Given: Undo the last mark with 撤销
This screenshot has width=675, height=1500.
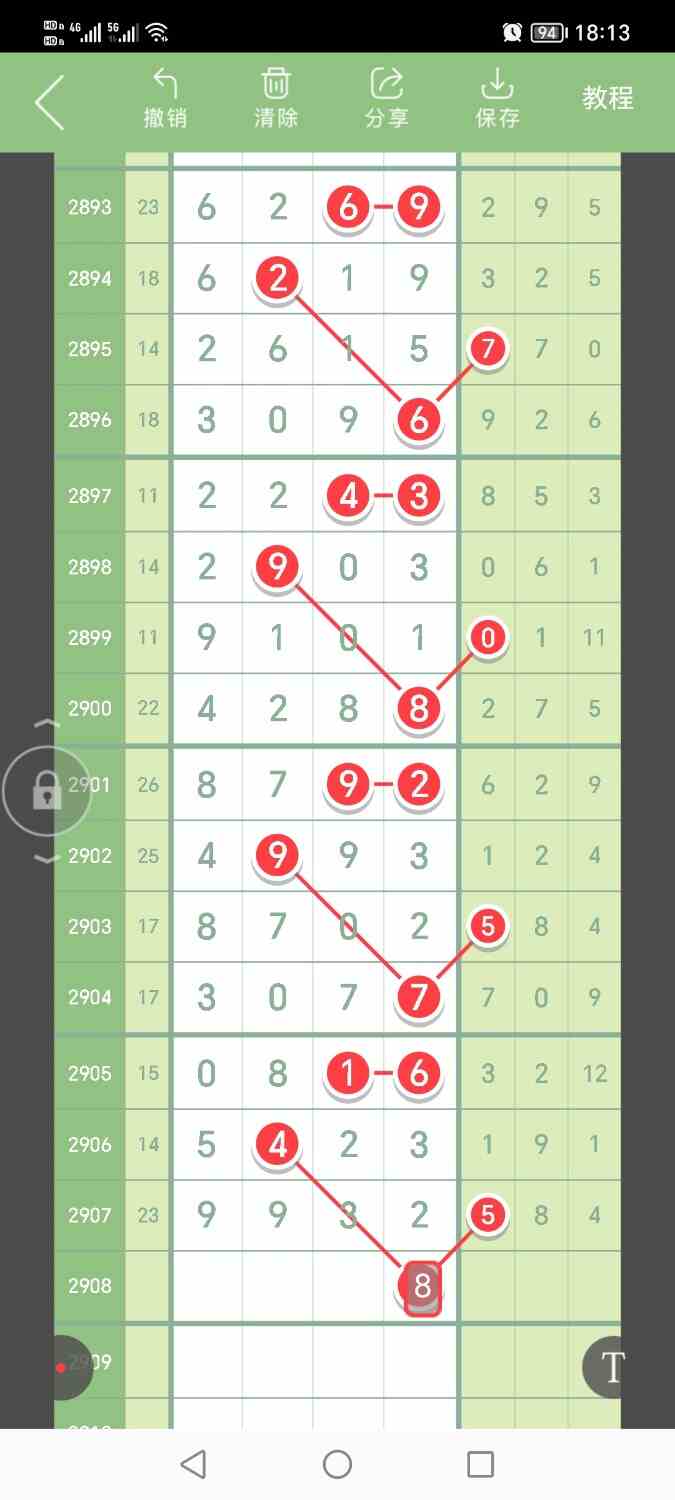Looking at the screenshot, I should pos(165,98).
